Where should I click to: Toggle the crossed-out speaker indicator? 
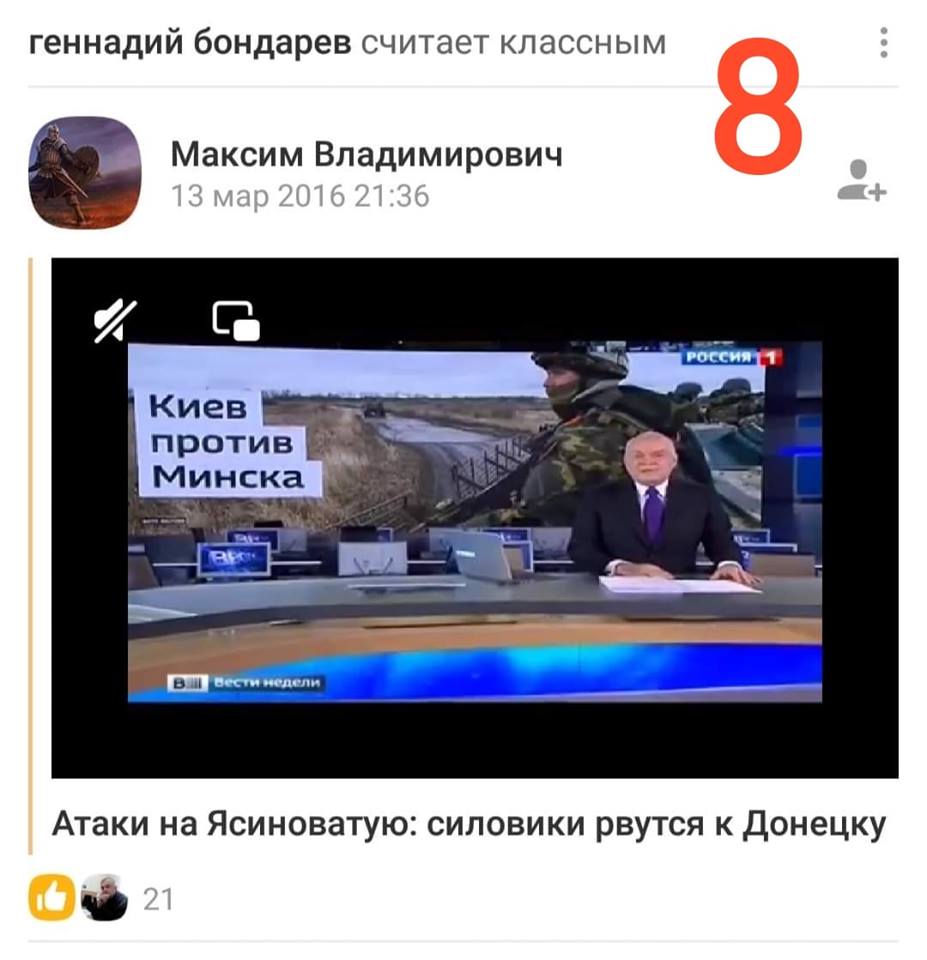pyautogui.click(x=110, y=318)
